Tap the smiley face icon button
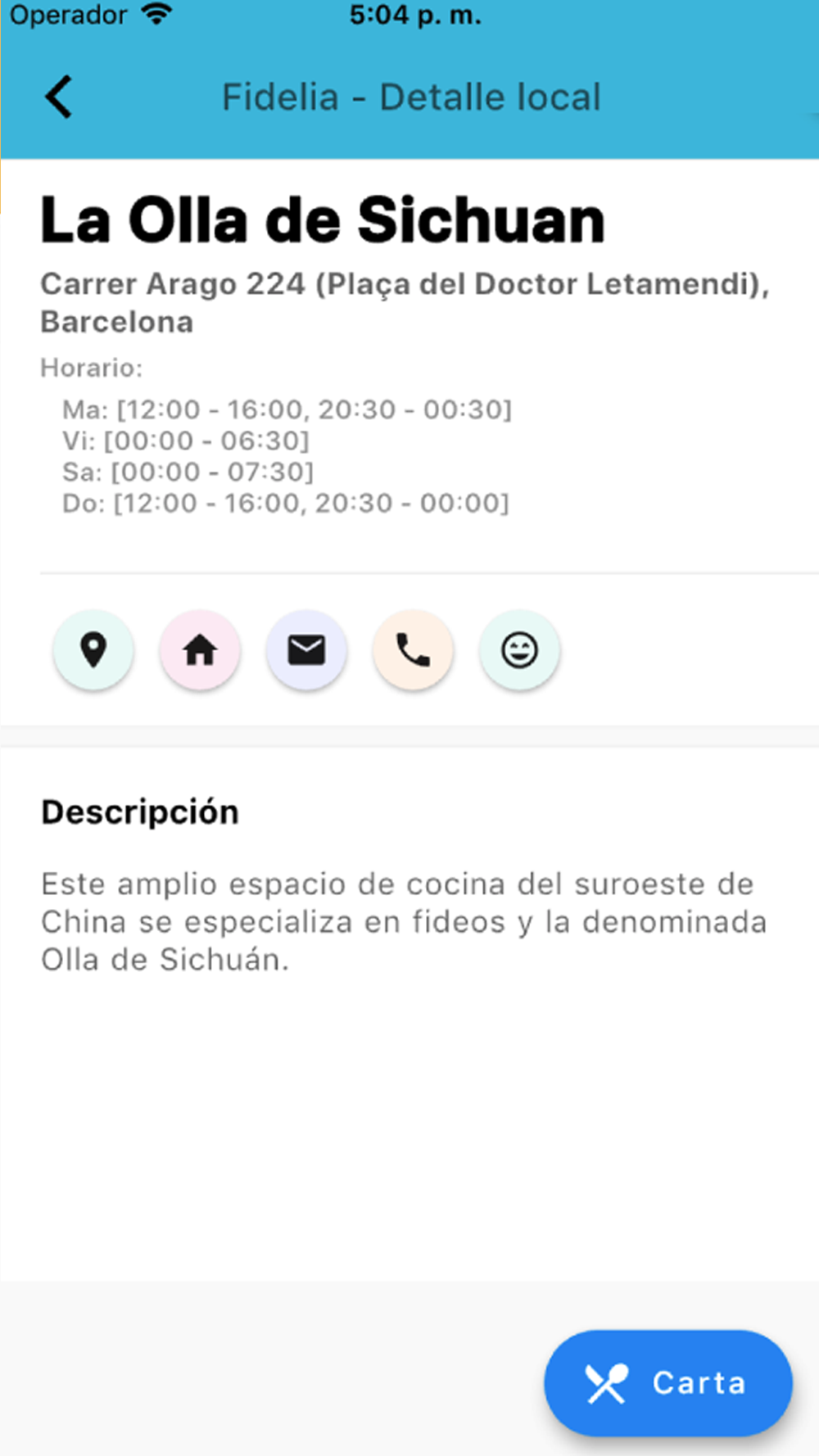Screen dimensions: 819x1456 pyautogui.click(x=519, y=650)
